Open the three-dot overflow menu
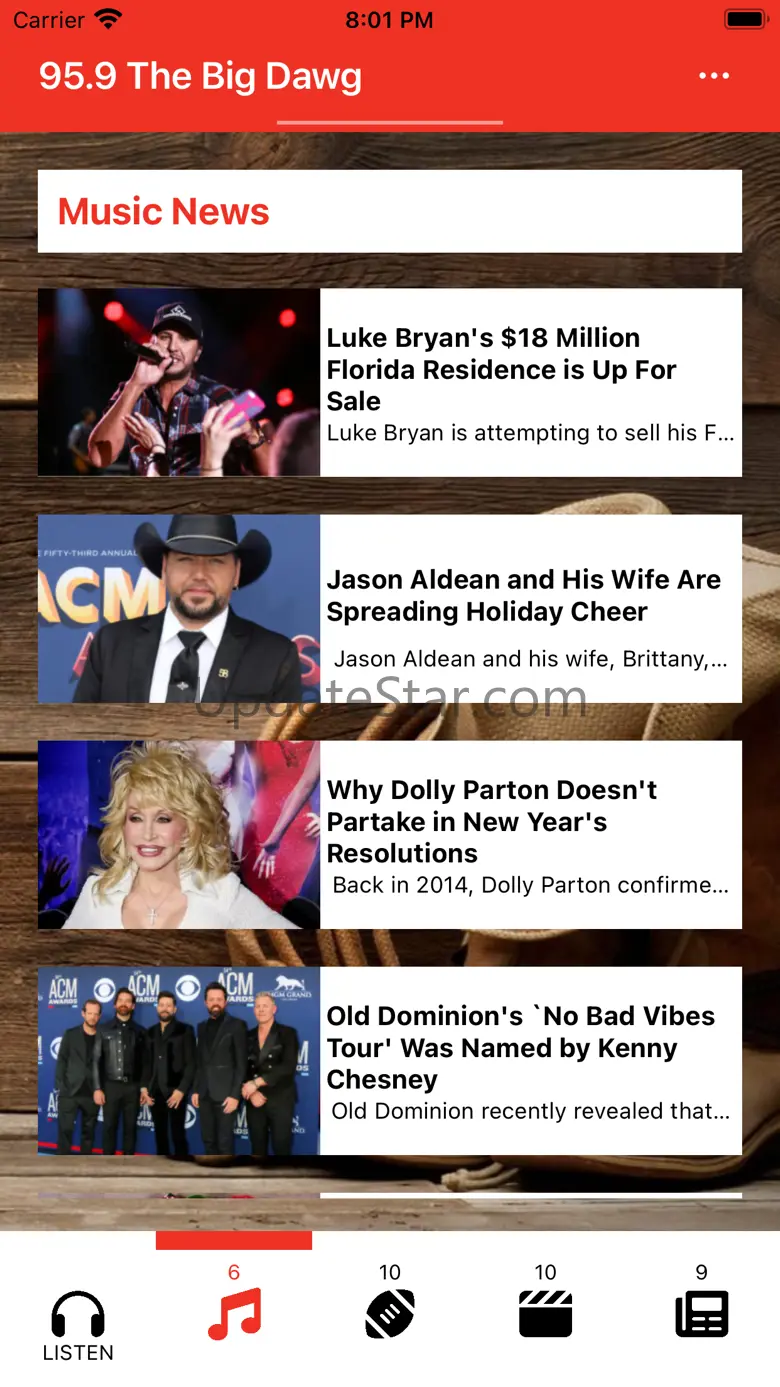This screenshot has width=780, height=1387. [x=714, y=76]
